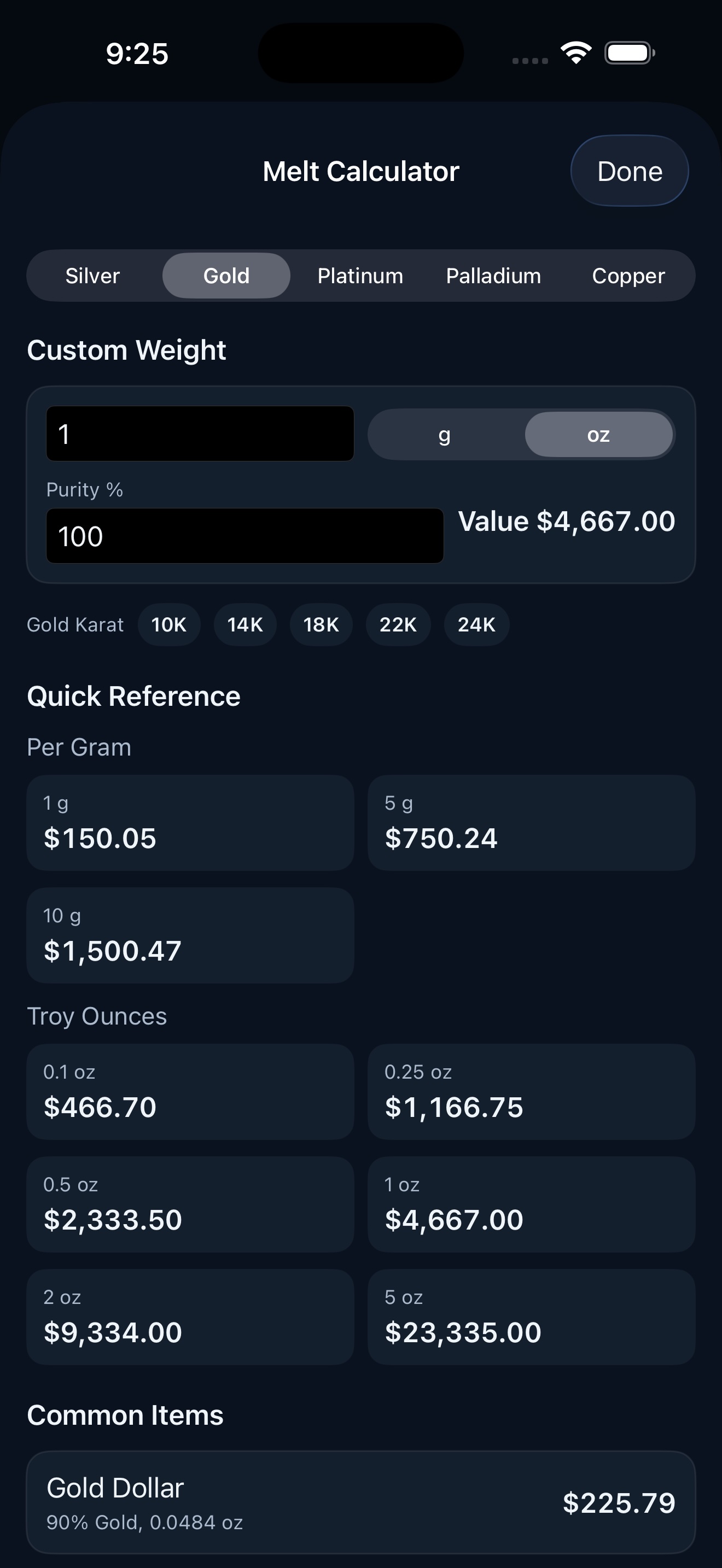The image size is (722, 1568).
Task: Switch to the Palladium tab
Action: (493, 276)
